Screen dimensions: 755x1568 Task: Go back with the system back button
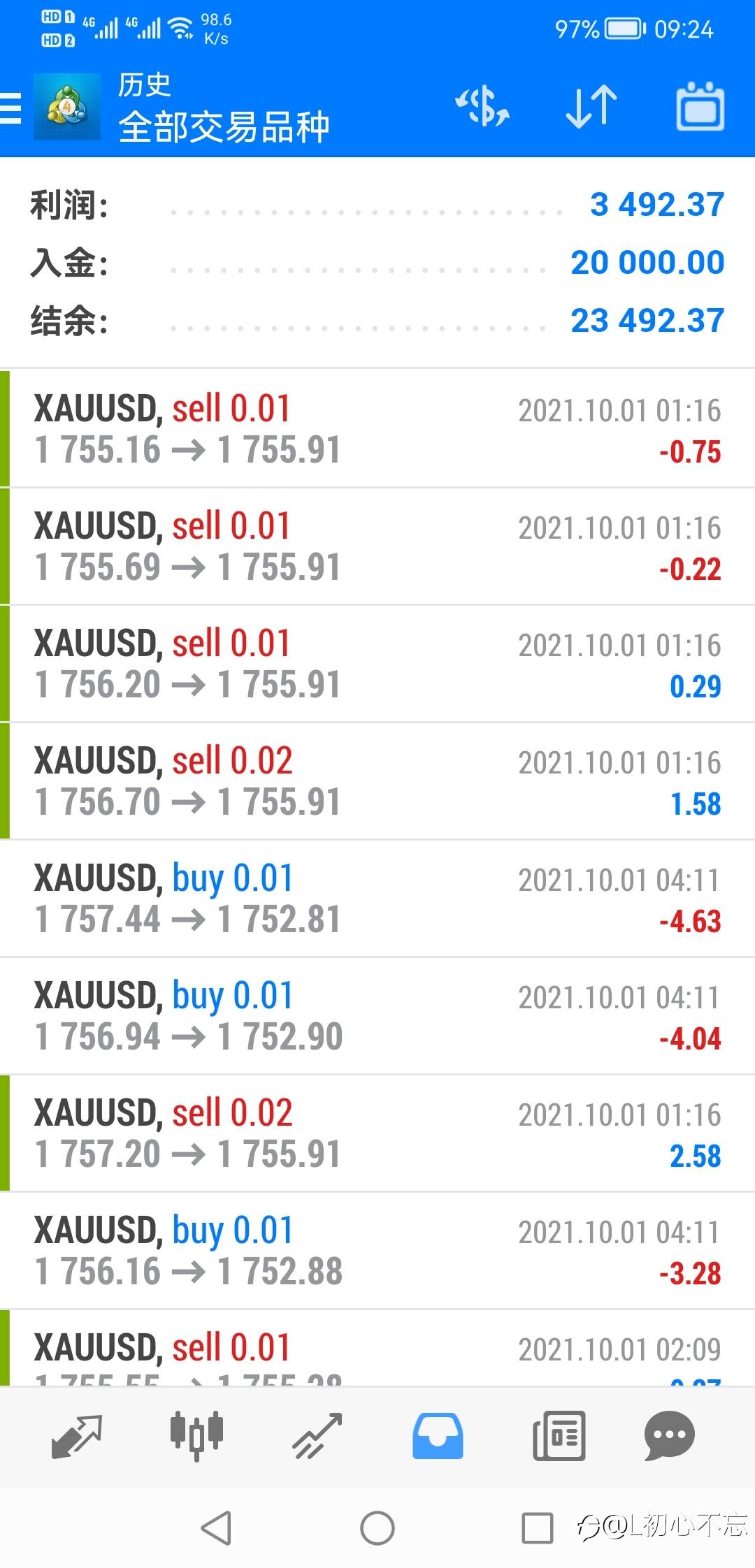point(216,1527)
